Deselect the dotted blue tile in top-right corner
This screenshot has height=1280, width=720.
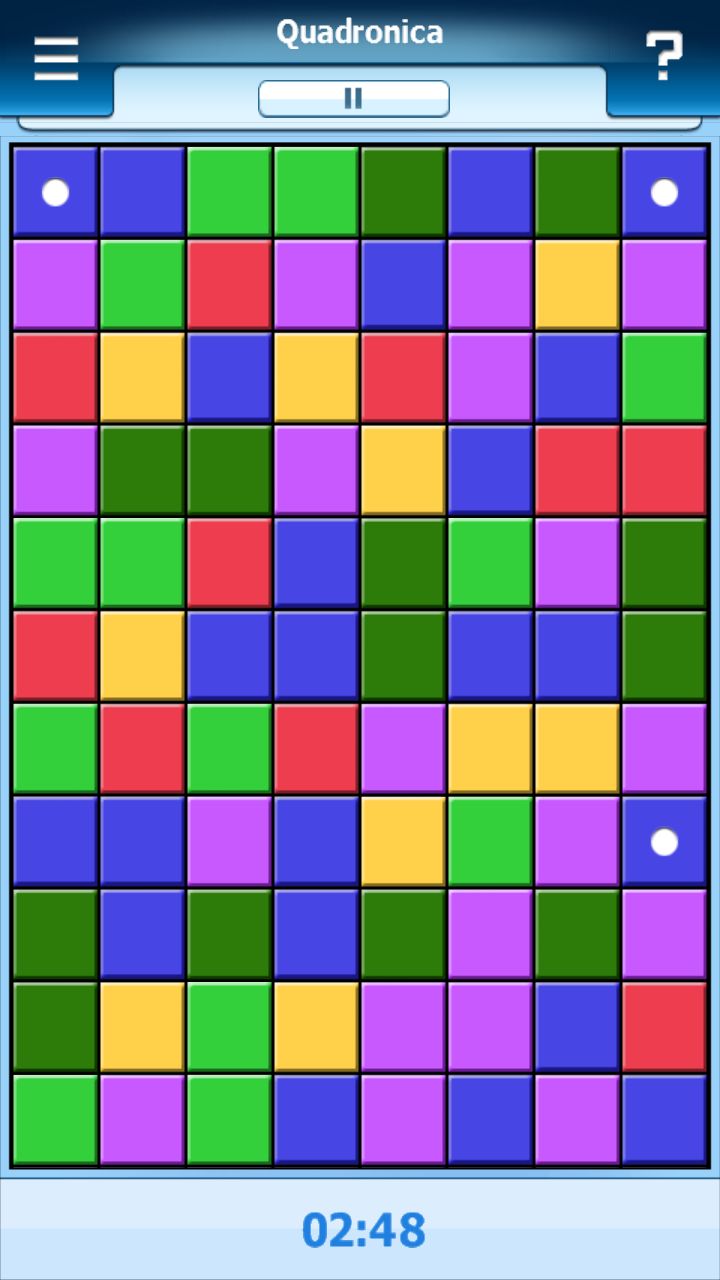click(664, 192)
